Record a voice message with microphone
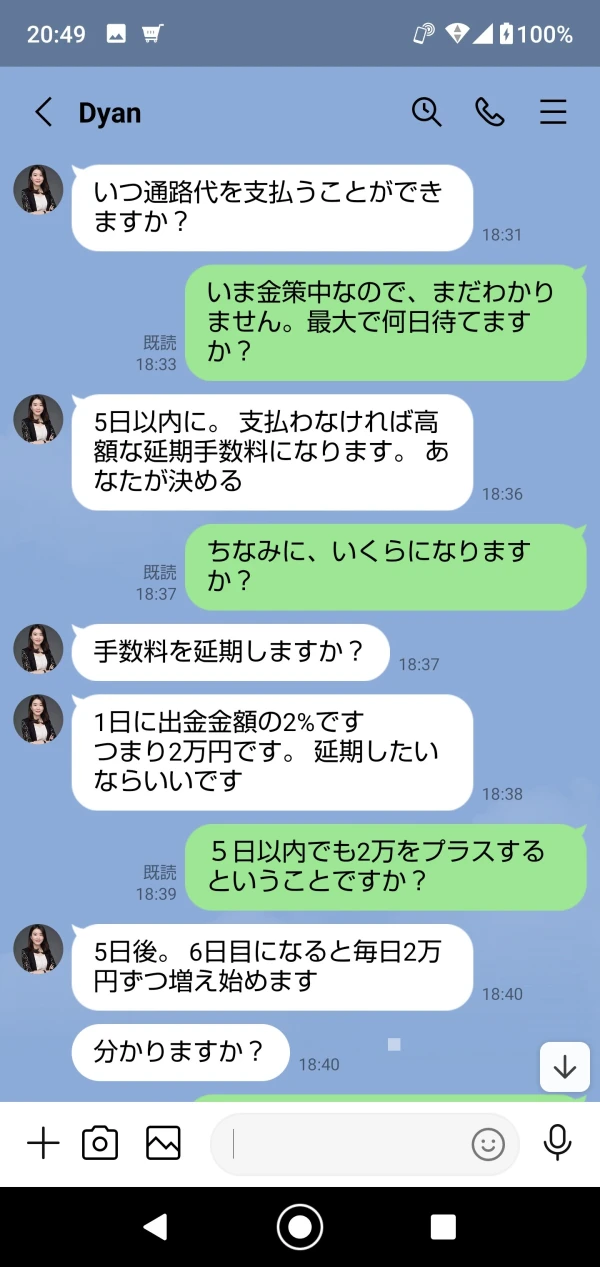 (x=557, y=1143)
